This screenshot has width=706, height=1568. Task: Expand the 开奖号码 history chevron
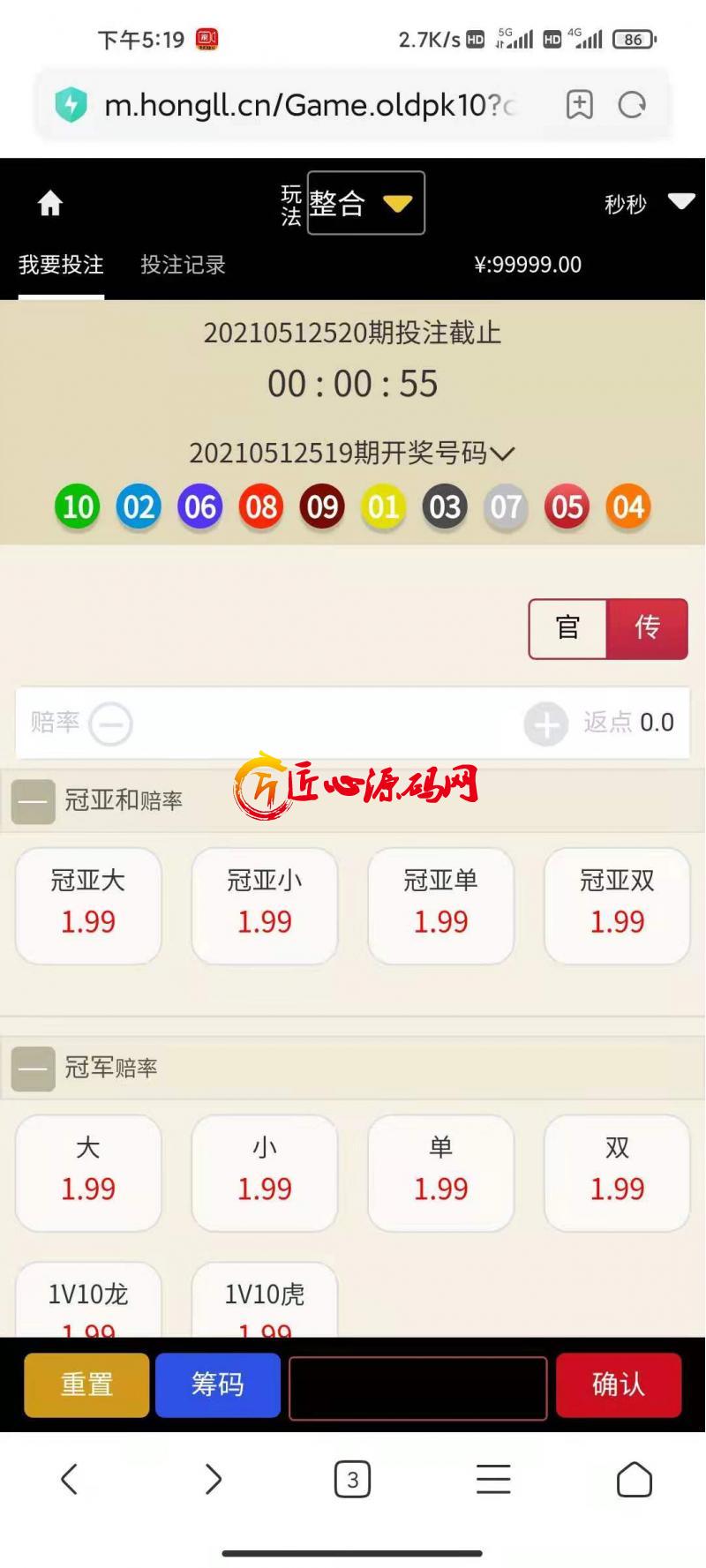502,454
